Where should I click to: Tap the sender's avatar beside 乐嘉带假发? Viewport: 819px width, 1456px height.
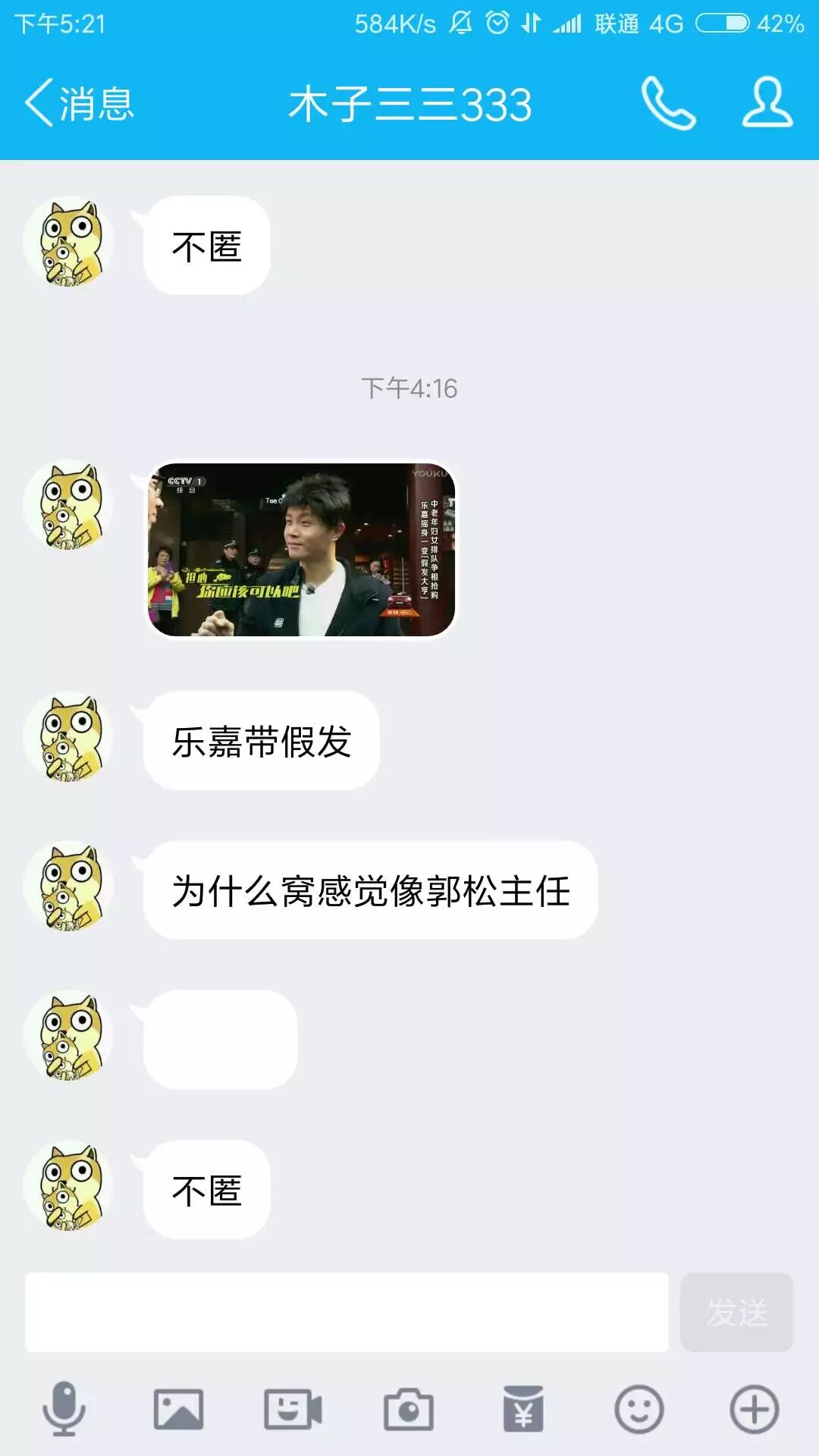click(69, 736)
